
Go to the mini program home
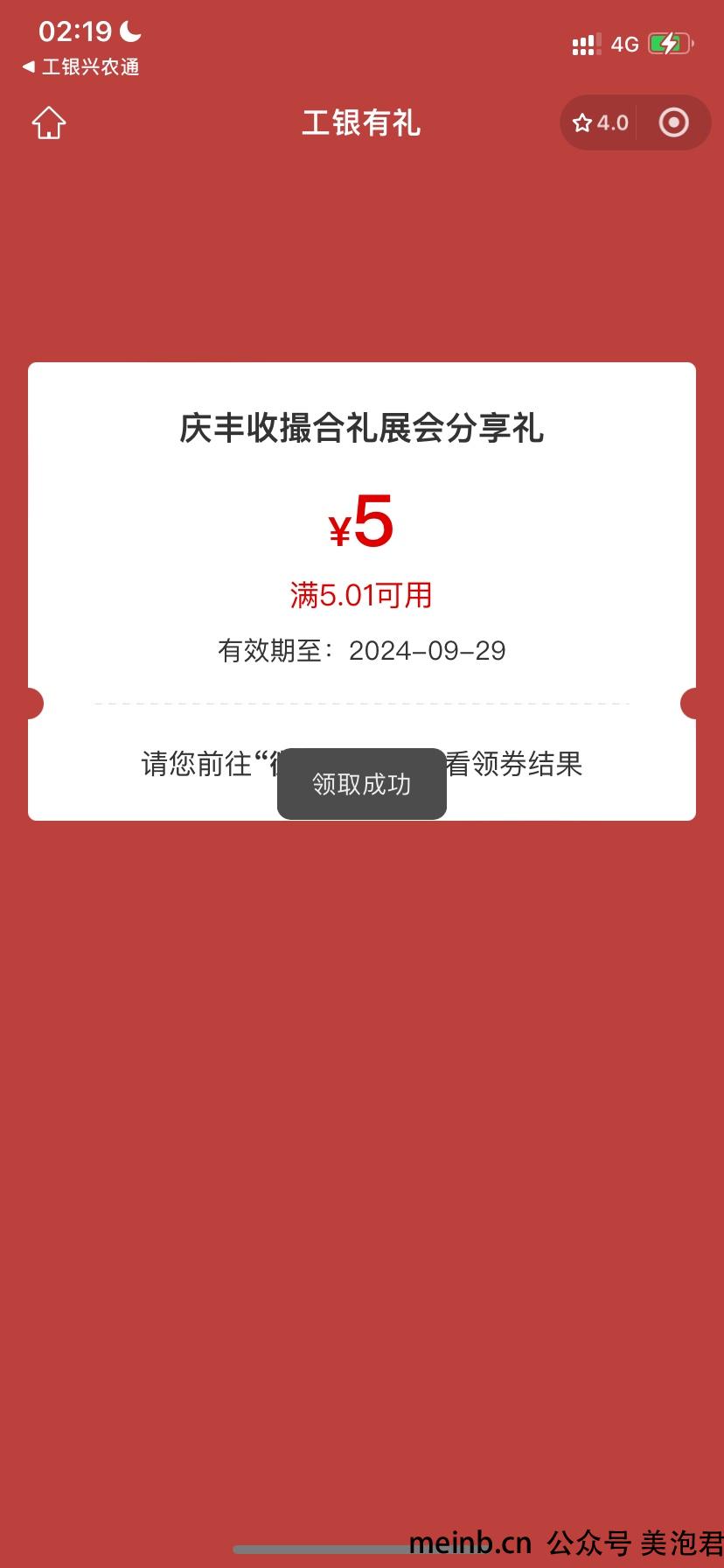pos(49,123)
